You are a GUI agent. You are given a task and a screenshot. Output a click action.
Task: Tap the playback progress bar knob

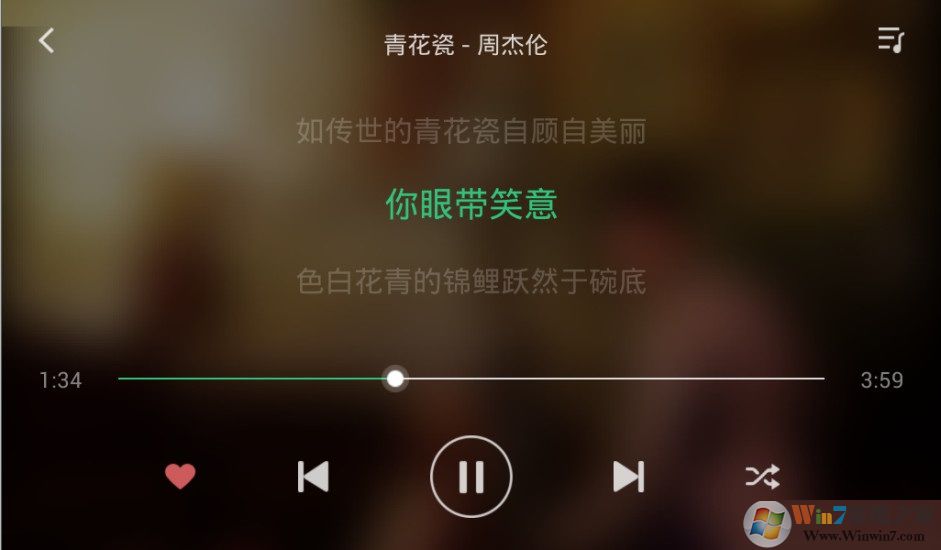(396, 379)
